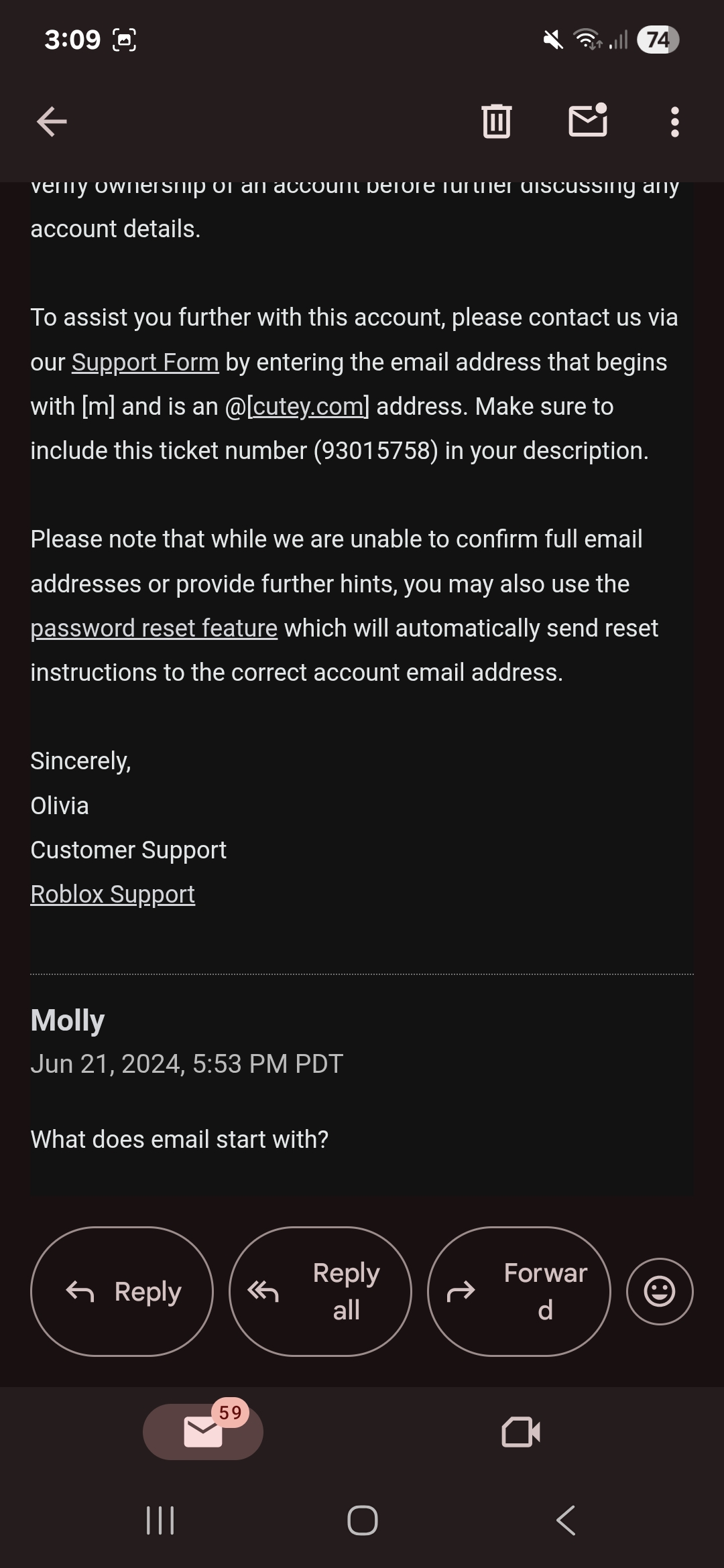Tap the muted volume status icon
Screen dimensions: 724x1568
tap(551, 40)
